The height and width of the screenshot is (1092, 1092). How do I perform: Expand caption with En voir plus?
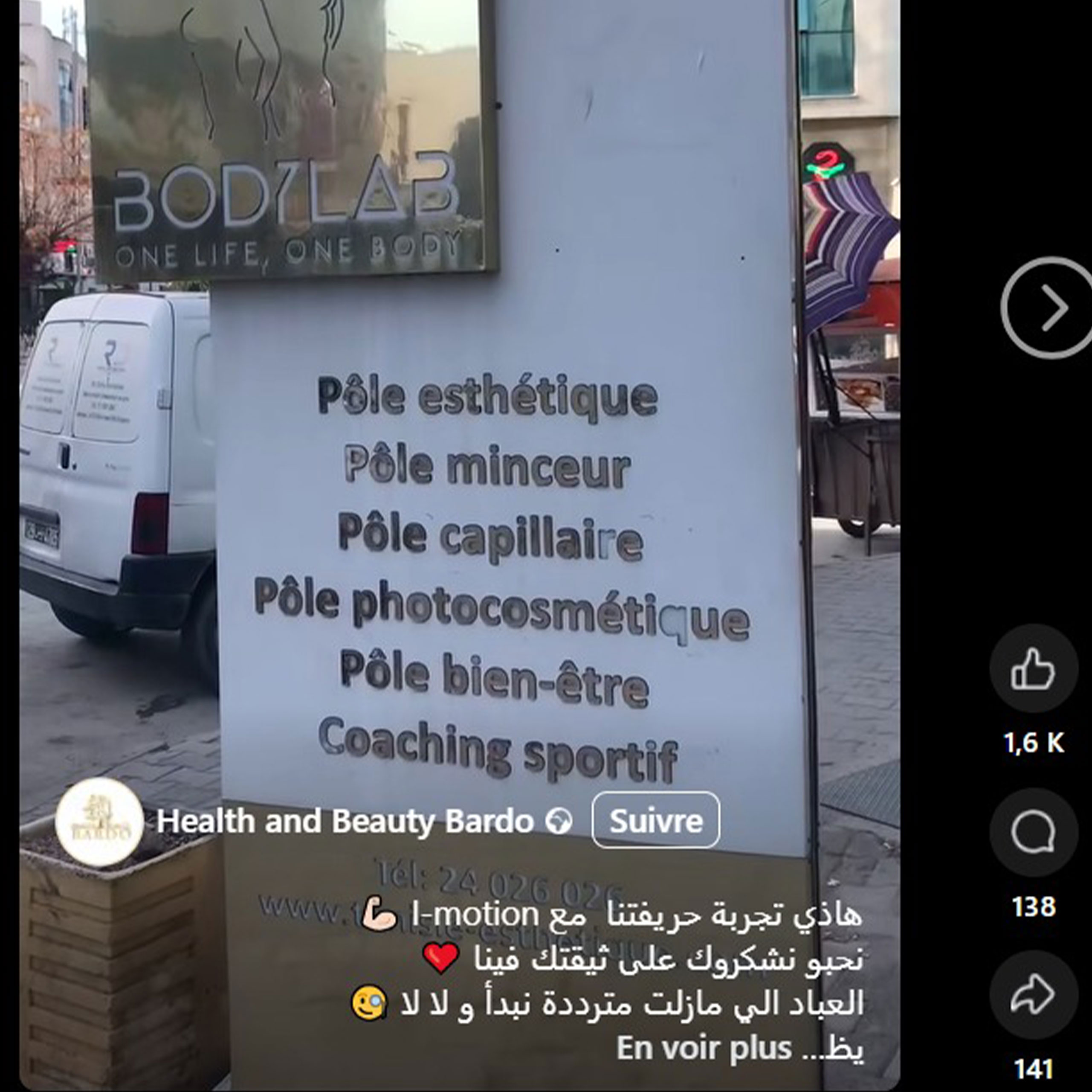[704, 1048]
